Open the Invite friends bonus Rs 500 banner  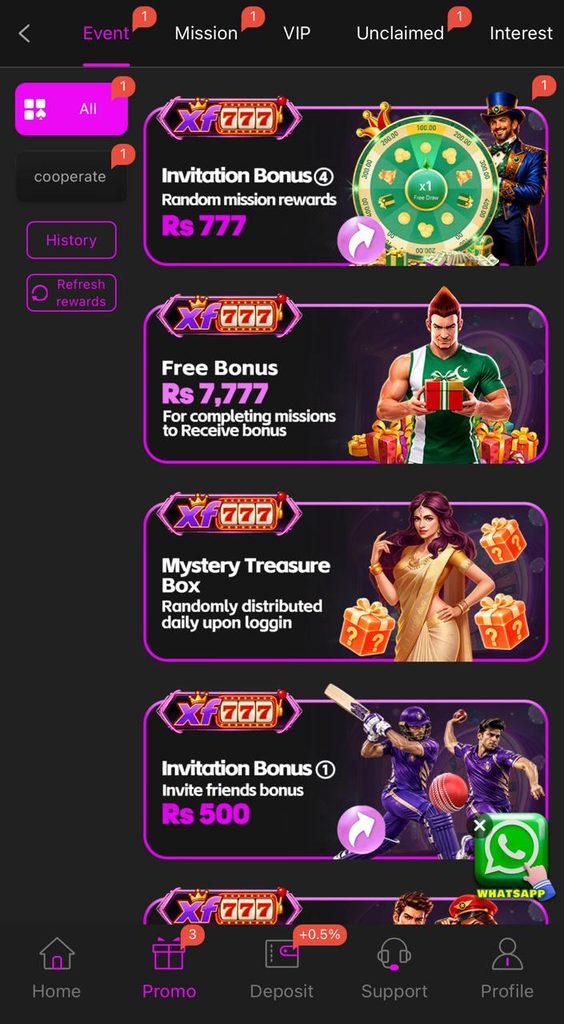[x=345, y=776]
